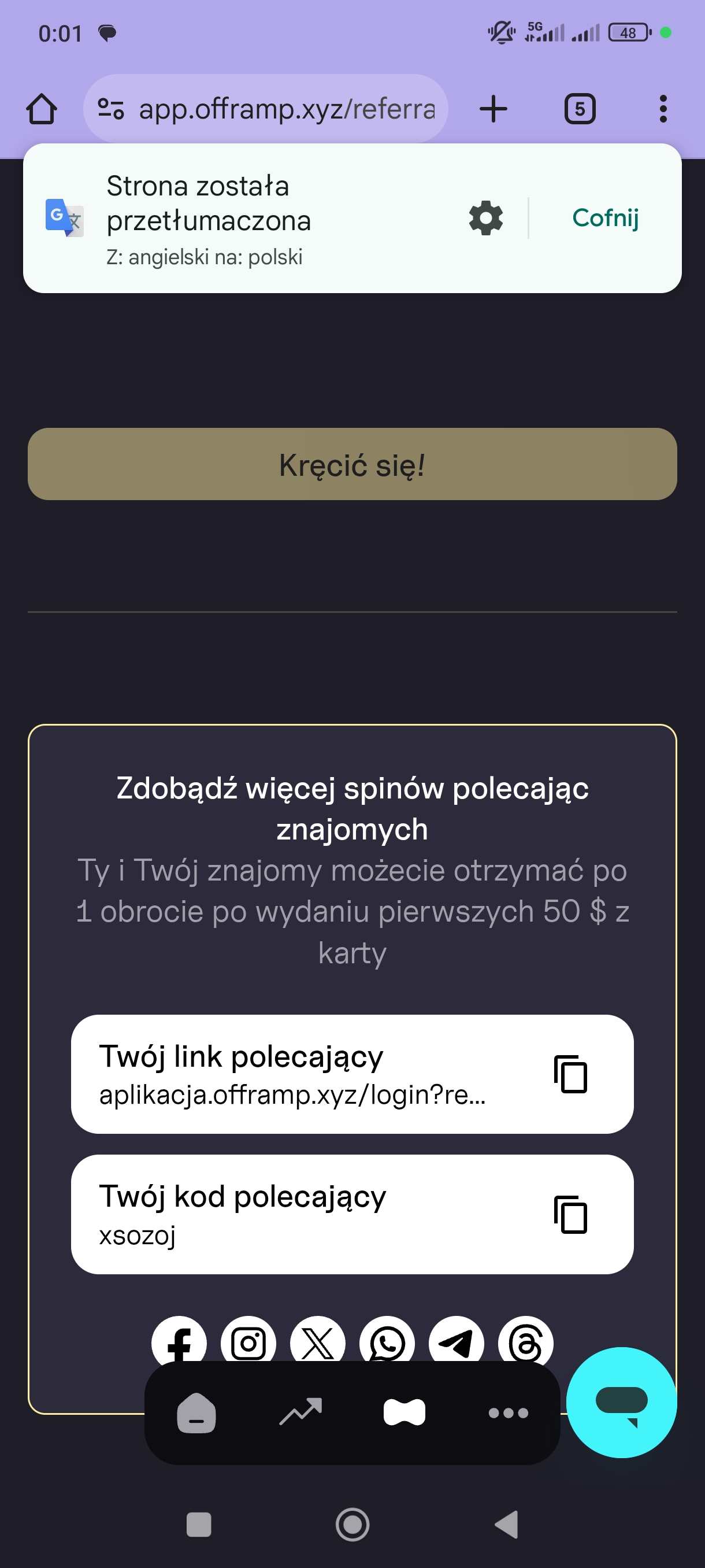Share referral on X
The height and width of the screenshot is (1568, 705).
317,1340
